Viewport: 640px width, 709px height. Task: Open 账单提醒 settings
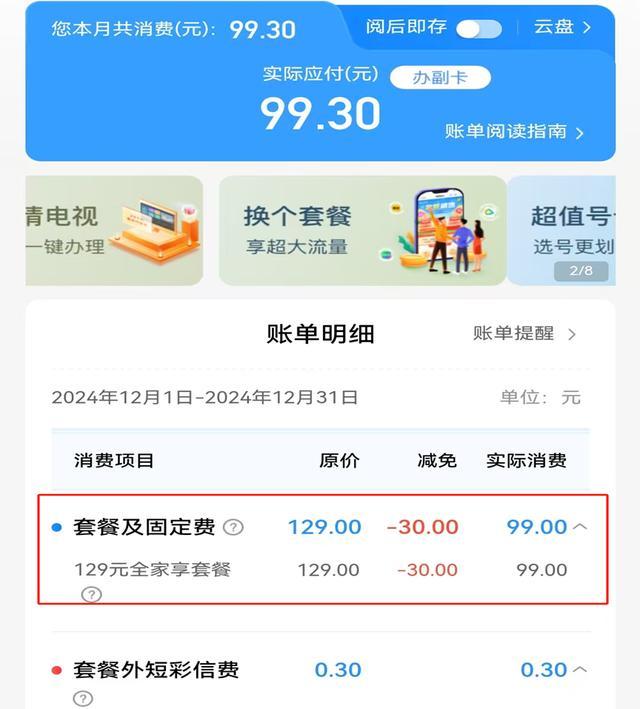[525, 334]
